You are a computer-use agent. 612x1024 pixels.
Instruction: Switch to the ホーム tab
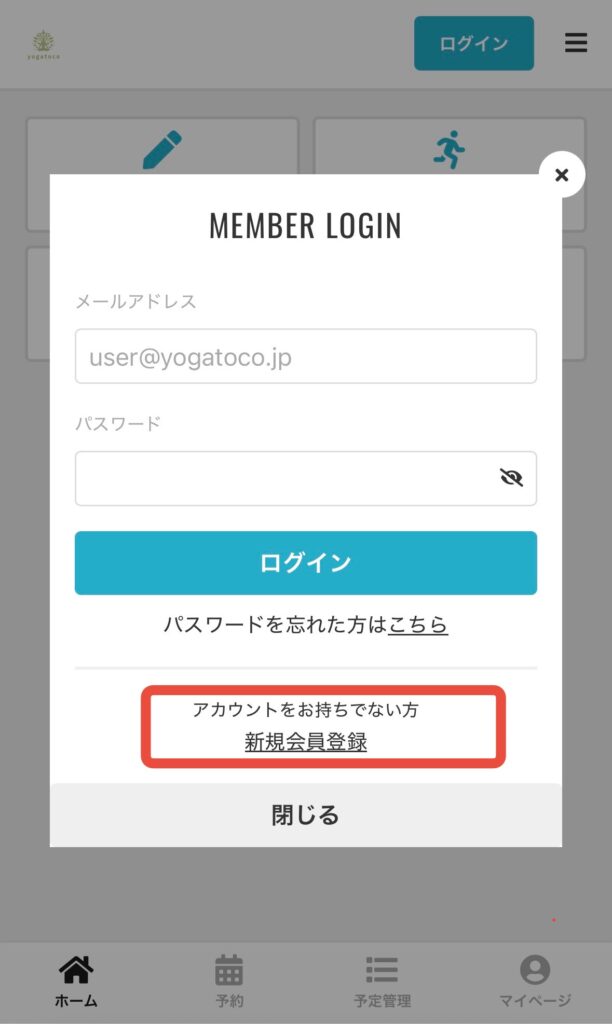pyautogui.click(x=76, y=982)
